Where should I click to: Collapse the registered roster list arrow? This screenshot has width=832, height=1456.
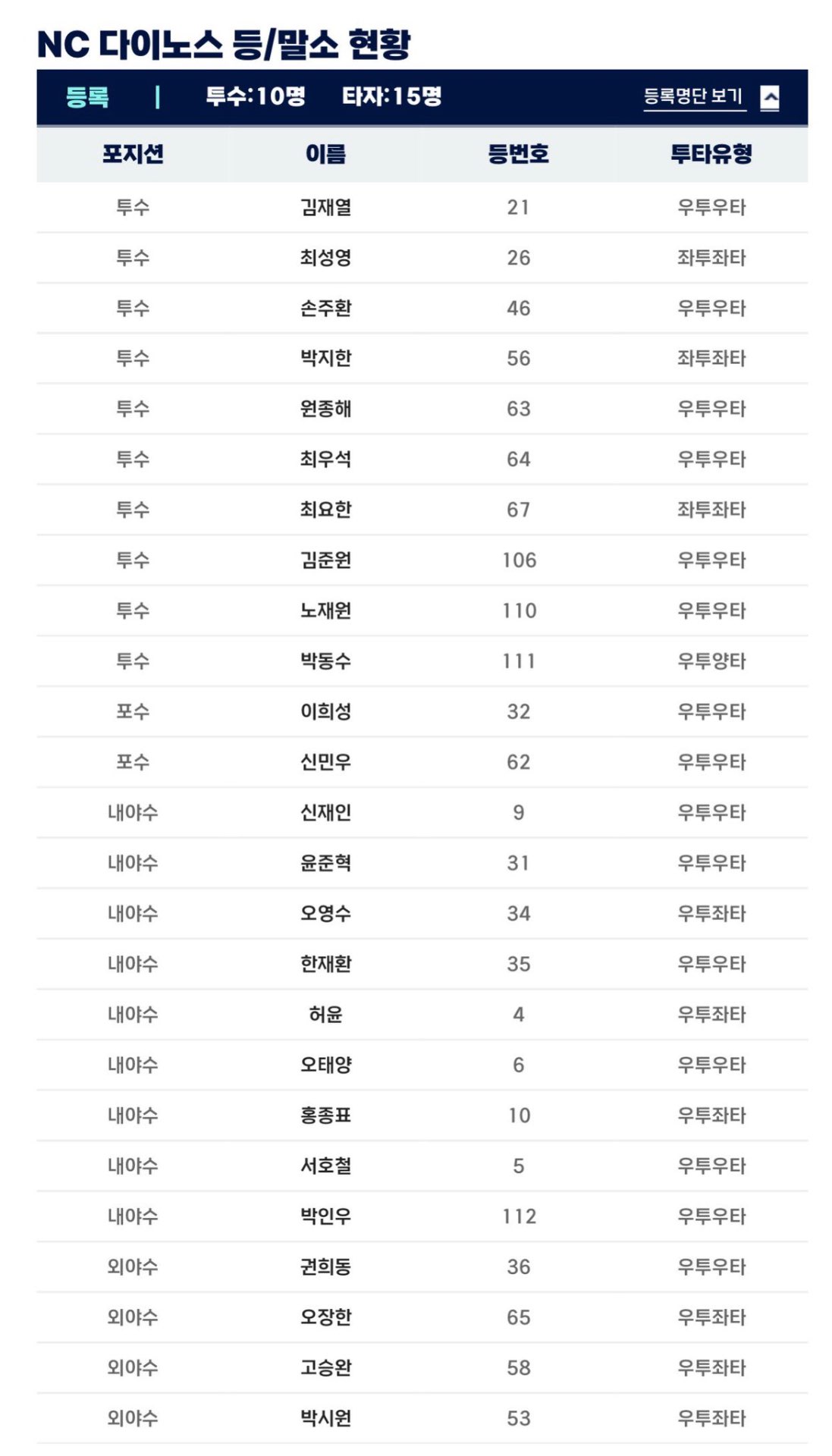[770, 97]
